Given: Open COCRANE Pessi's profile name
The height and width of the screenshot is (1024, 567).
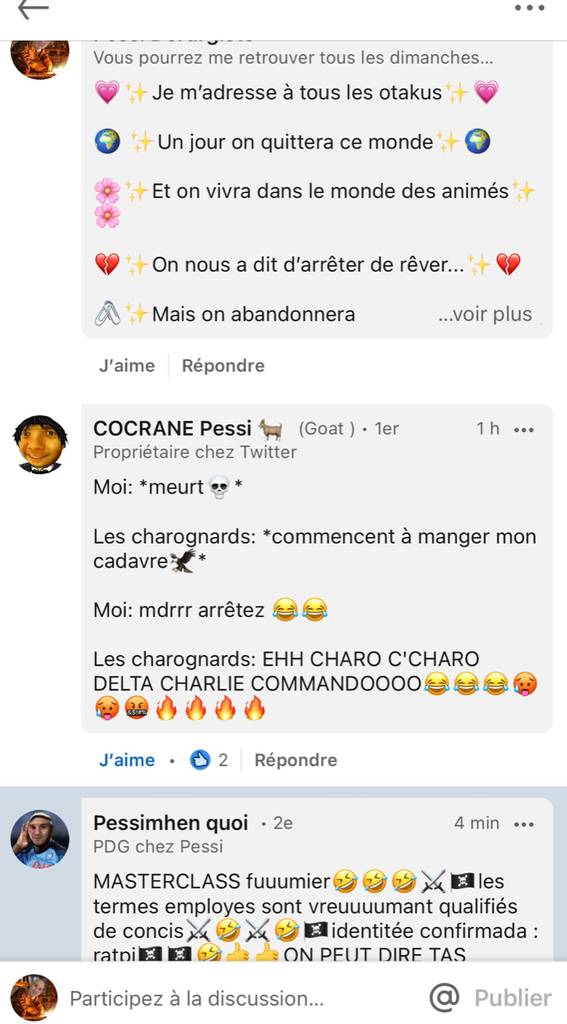Looking at the screenshot, I should (172, 428).
